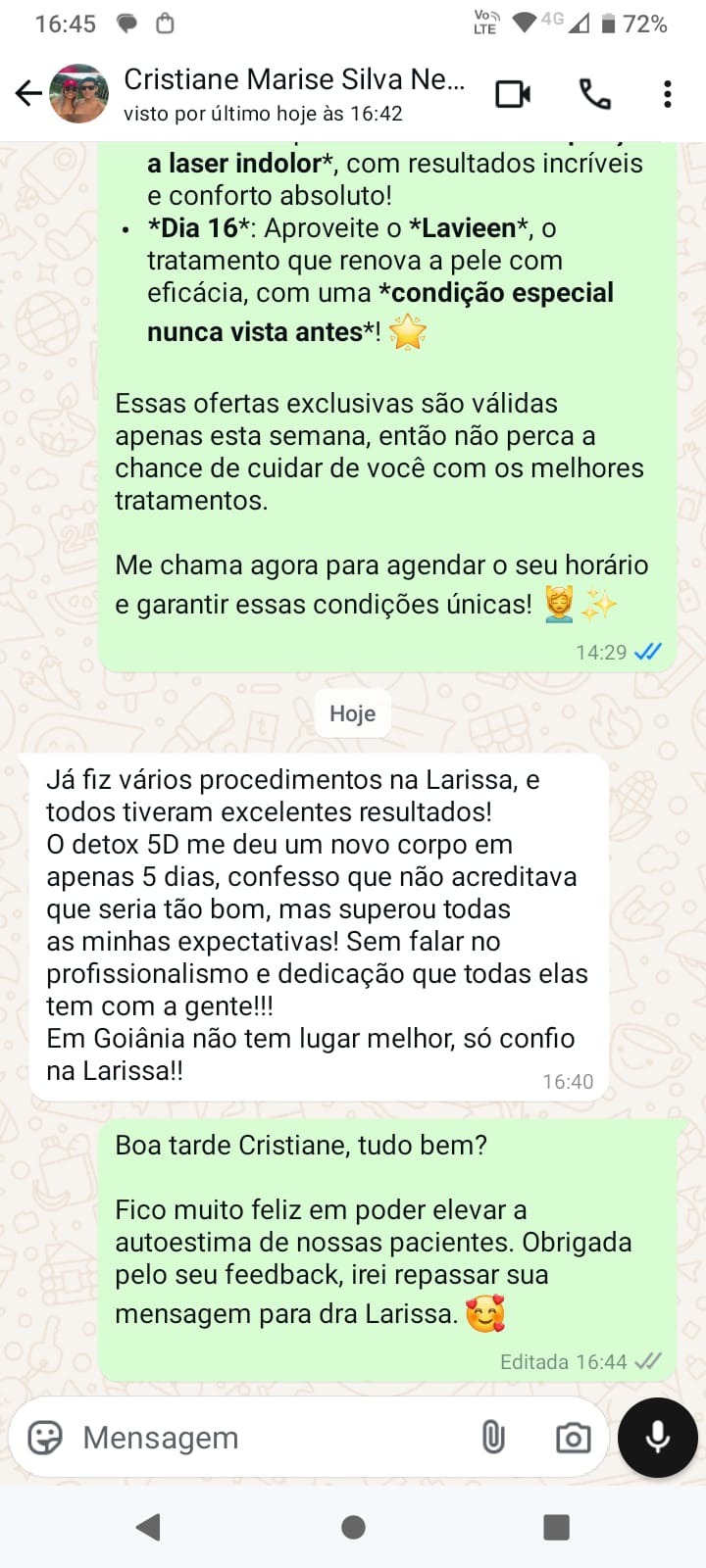706x1568 pixels.
Task: Open the notification shade message indicator
Action: pos(126,21)
